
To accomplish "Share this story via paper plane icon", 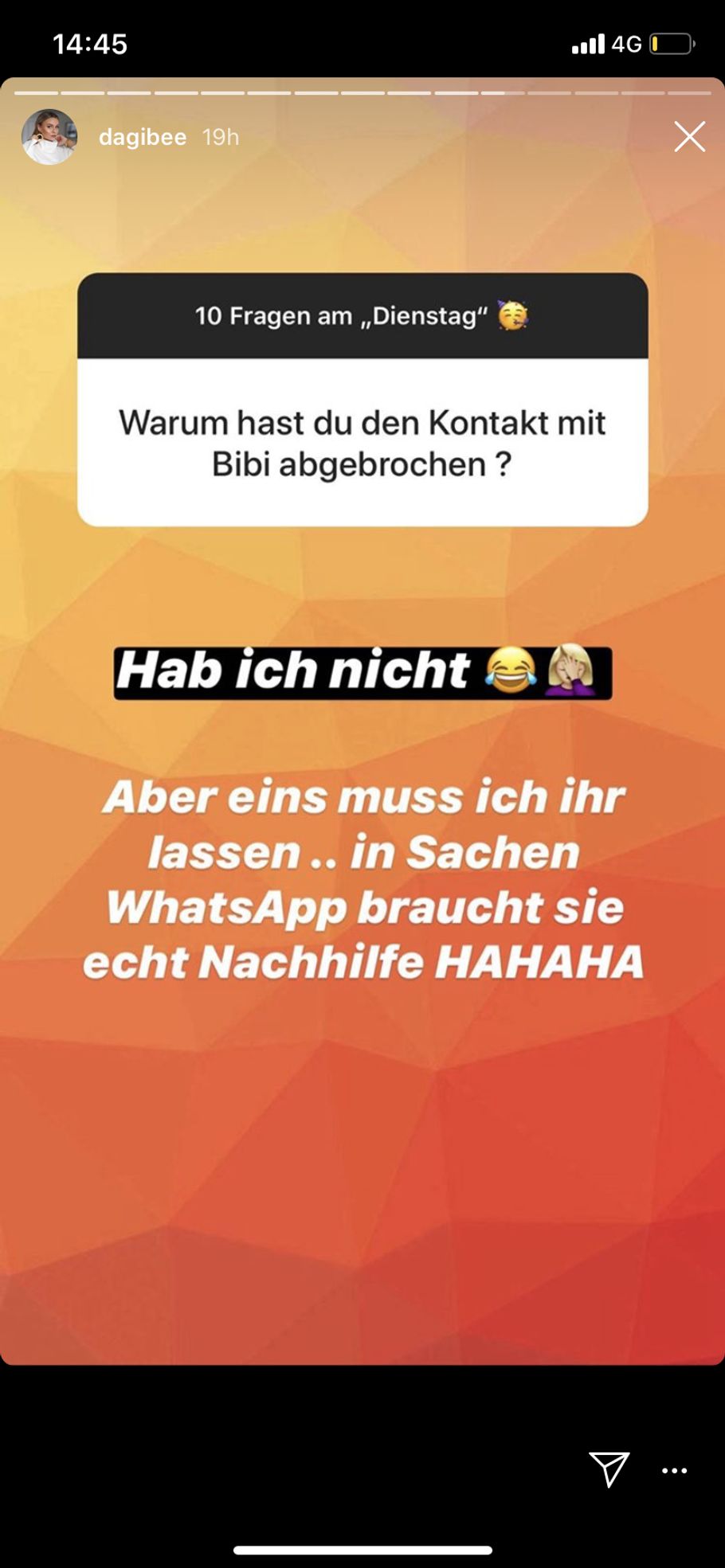I will point(609,1468).
